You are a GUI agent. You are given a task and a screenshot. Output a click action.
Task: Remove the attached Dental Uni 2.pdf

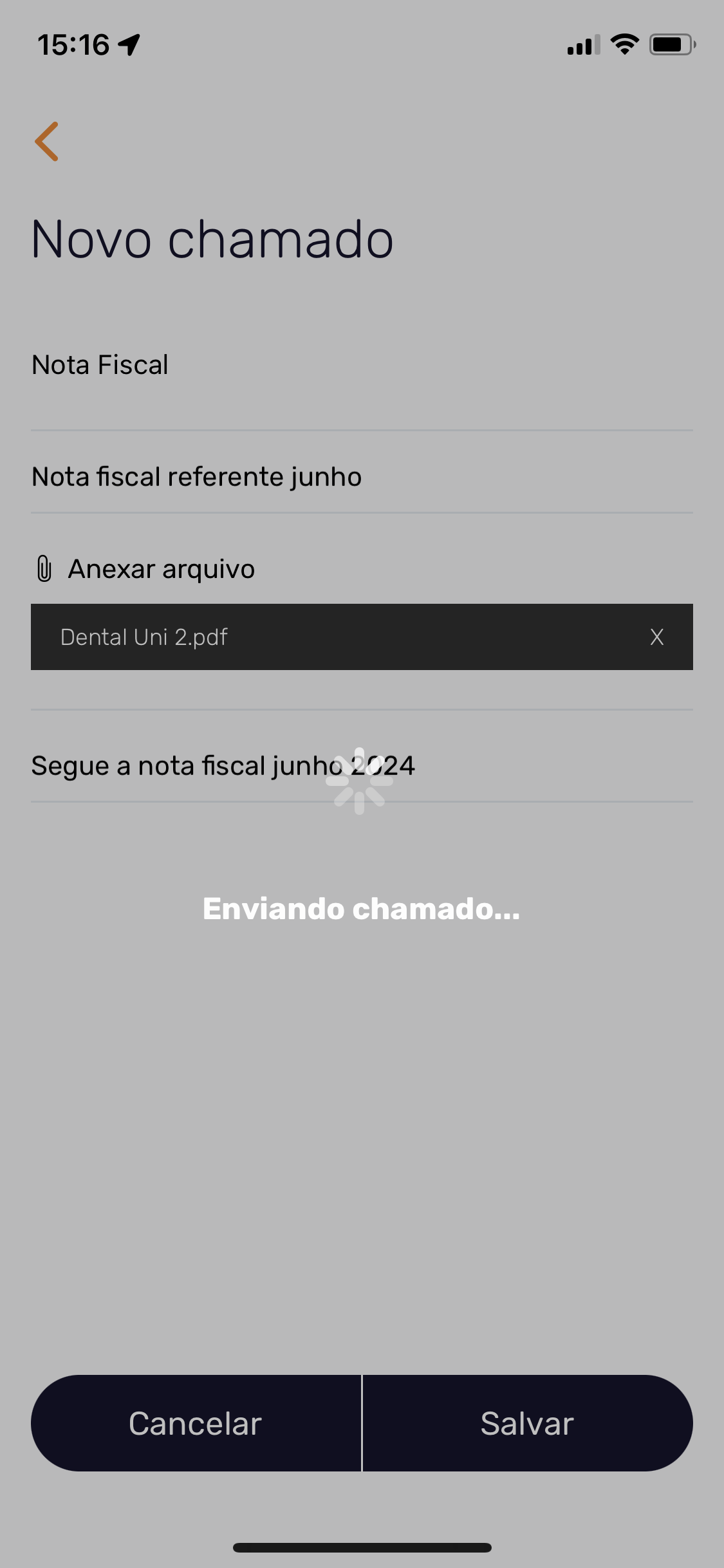(656, 637)
